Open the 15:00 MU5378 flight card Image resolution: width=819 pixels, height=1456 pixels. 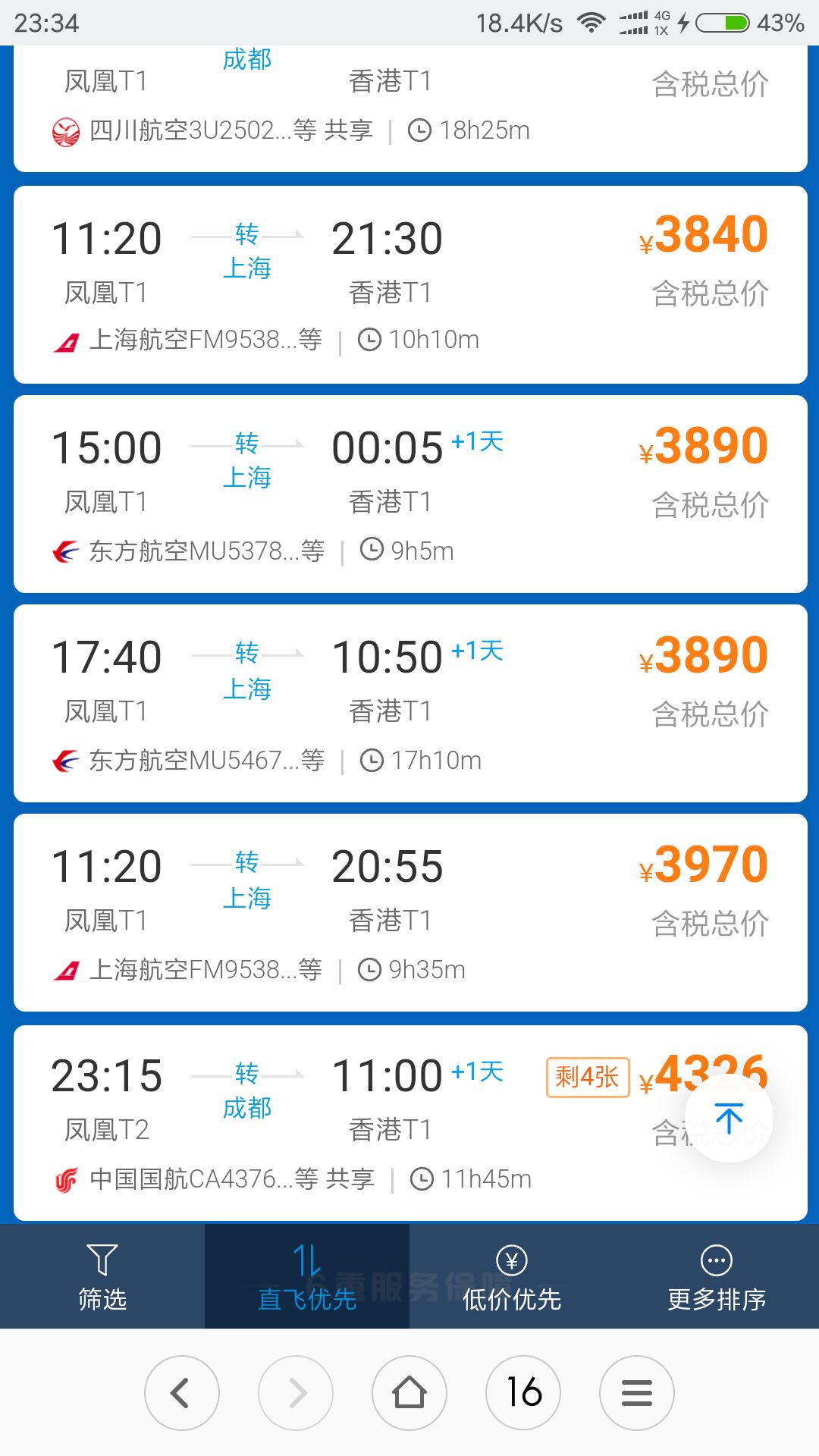(x=410, y=494)
